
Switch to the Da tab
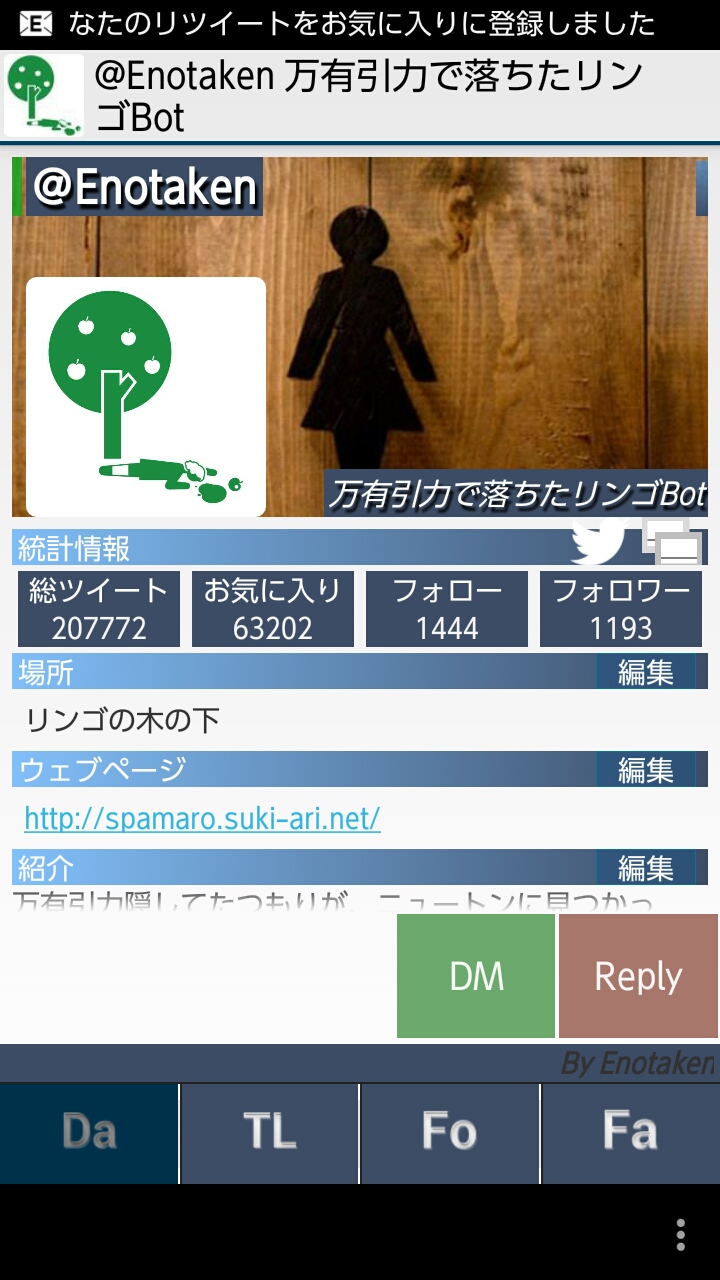[89, 1133]
